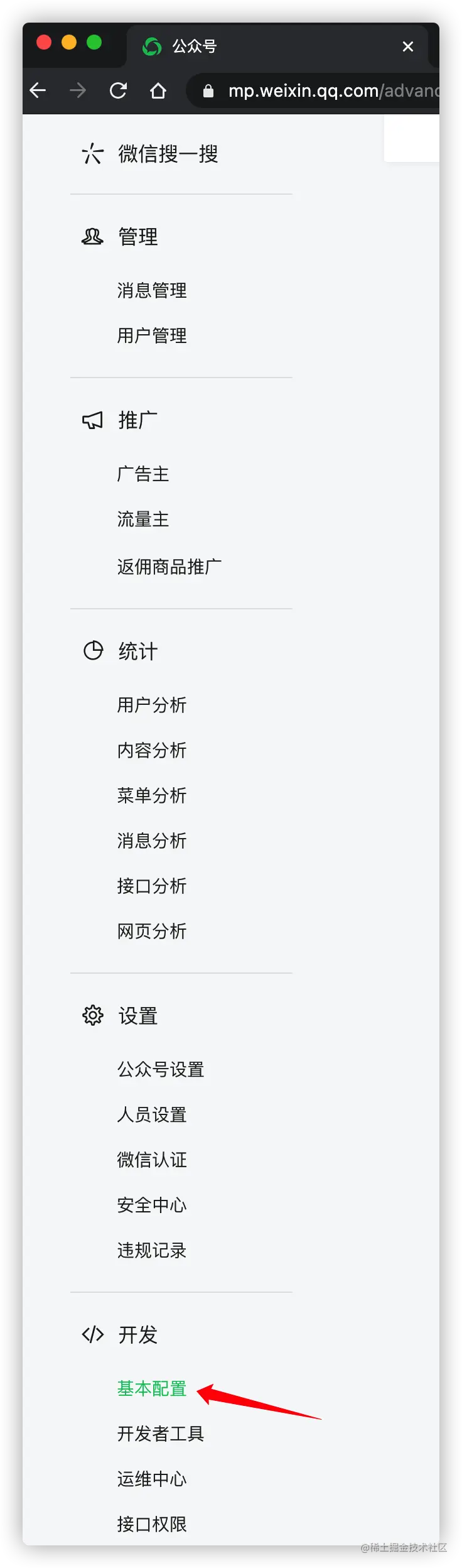
Task: Select 流量主
Action: coord(143,519)
